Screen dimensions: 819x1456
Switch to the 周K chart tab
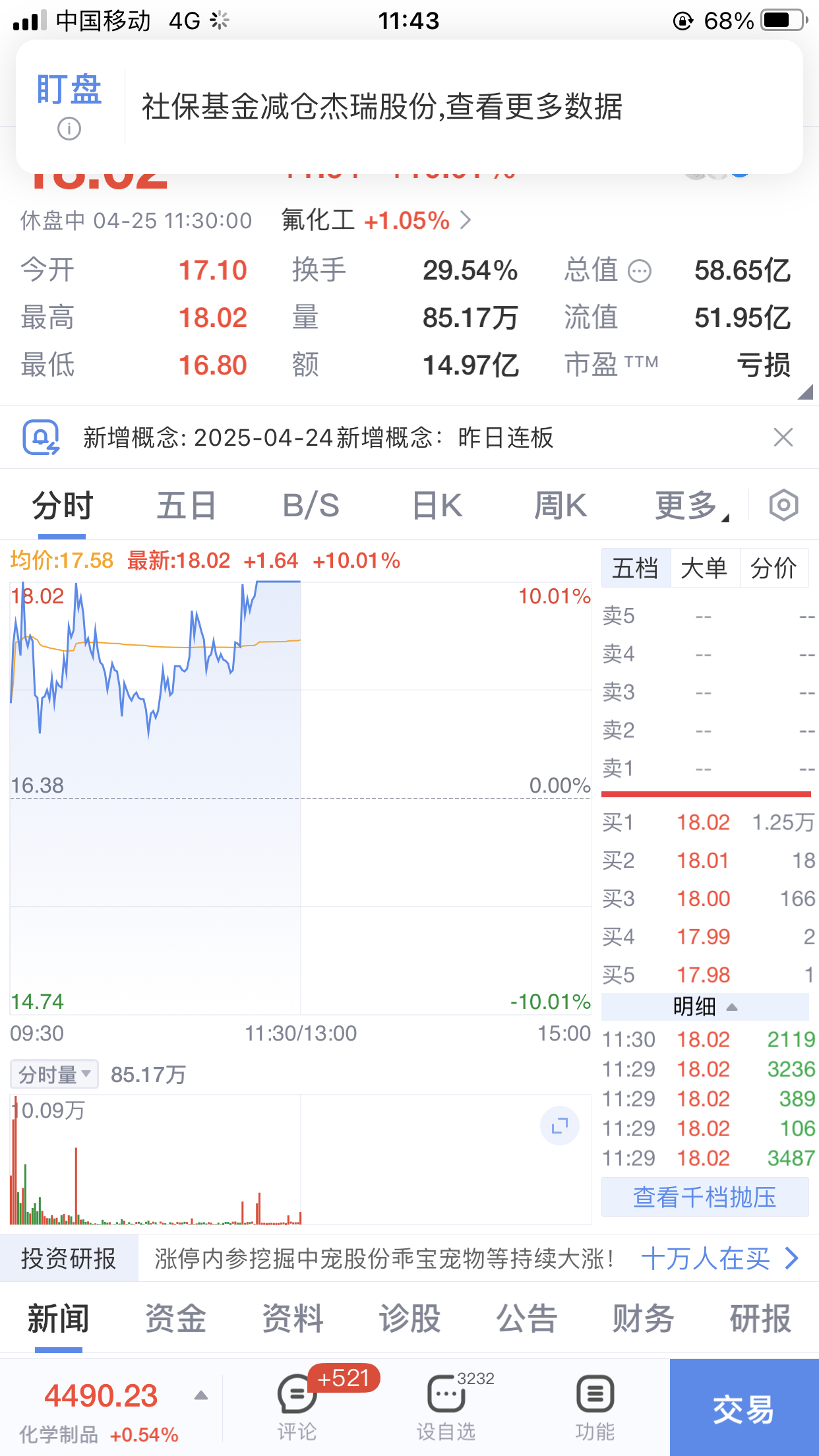pos(560,506)
